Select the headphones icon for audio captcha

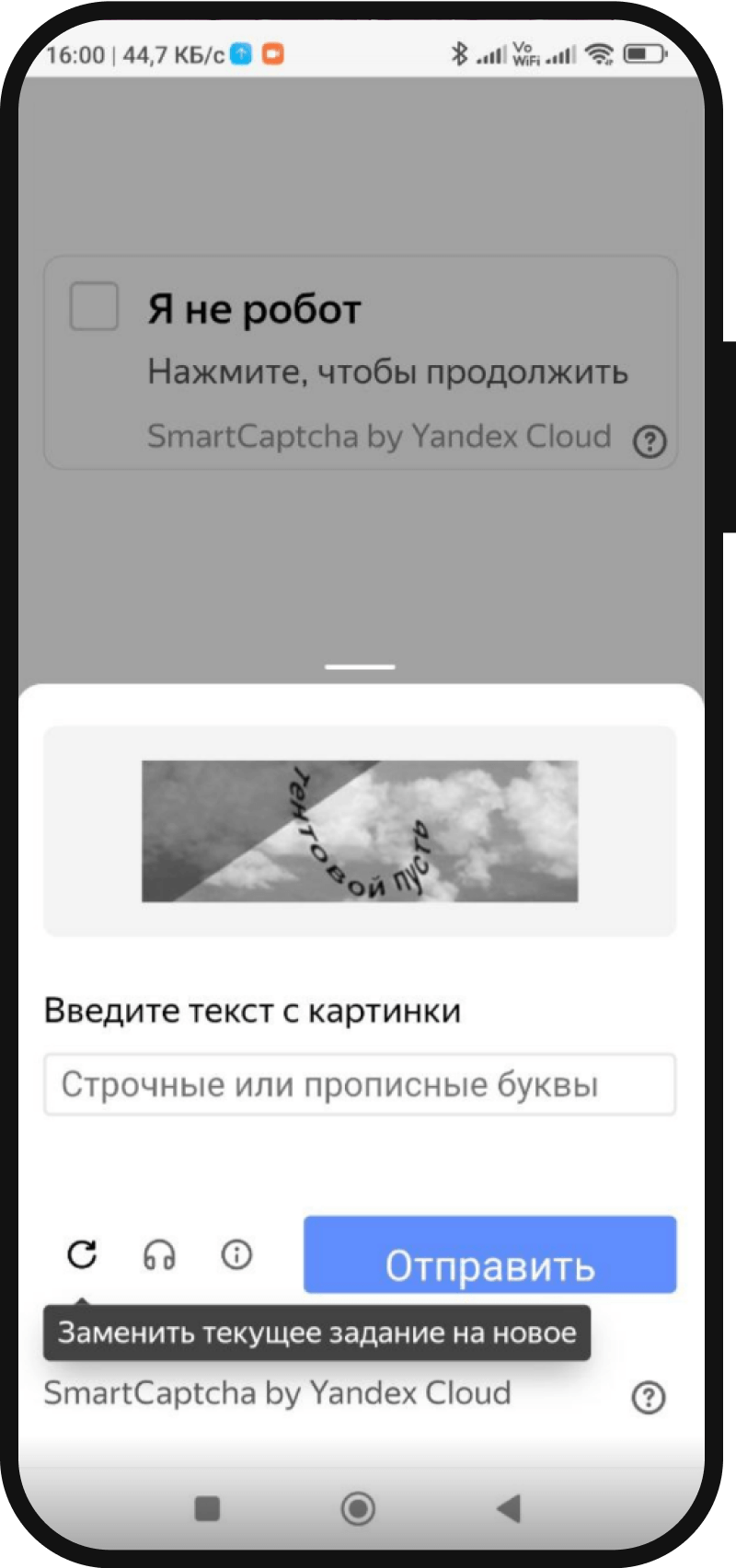pyautogui.click(x=159, y=1255)
